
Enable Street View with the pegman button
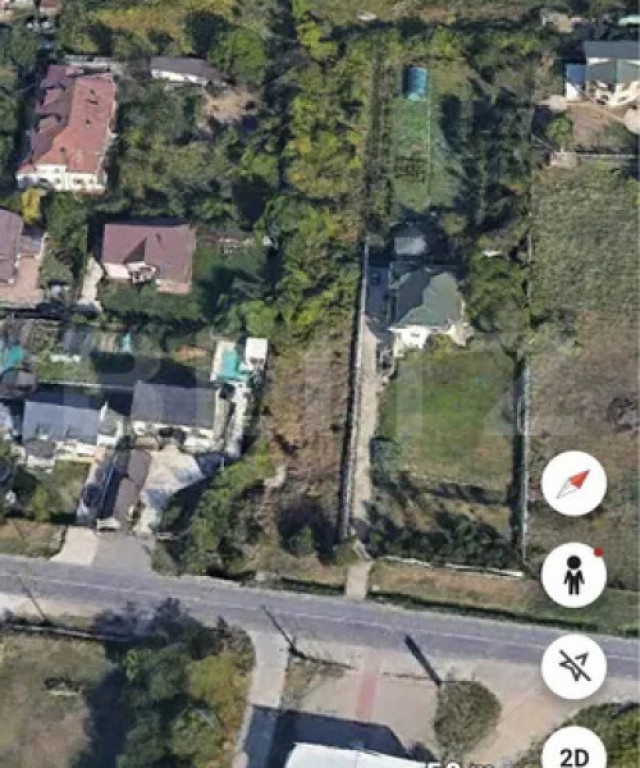(x=573, y=575)
